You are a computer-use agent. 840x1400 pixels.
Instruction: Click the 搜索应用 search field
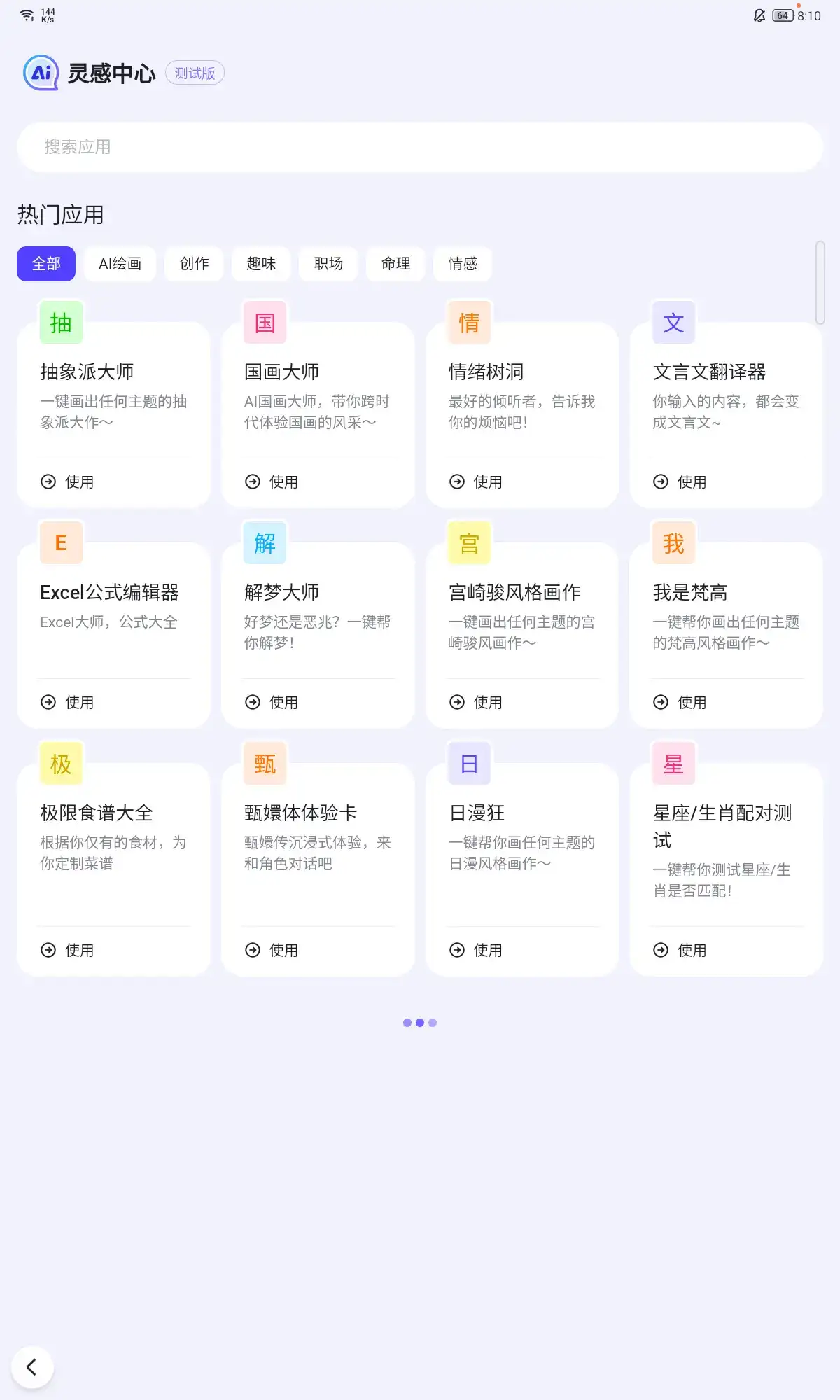pos(420,146)
